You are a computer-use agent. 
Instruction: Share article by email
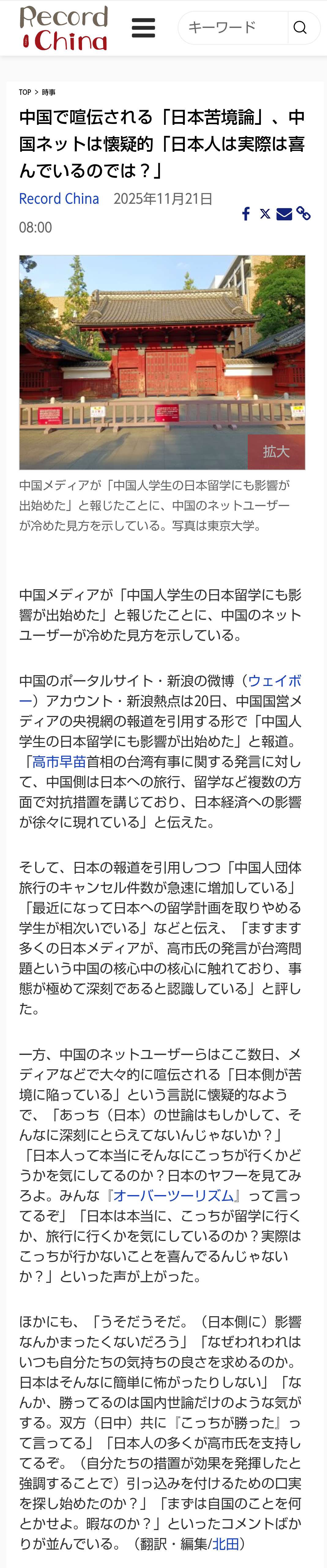(284, 214)
